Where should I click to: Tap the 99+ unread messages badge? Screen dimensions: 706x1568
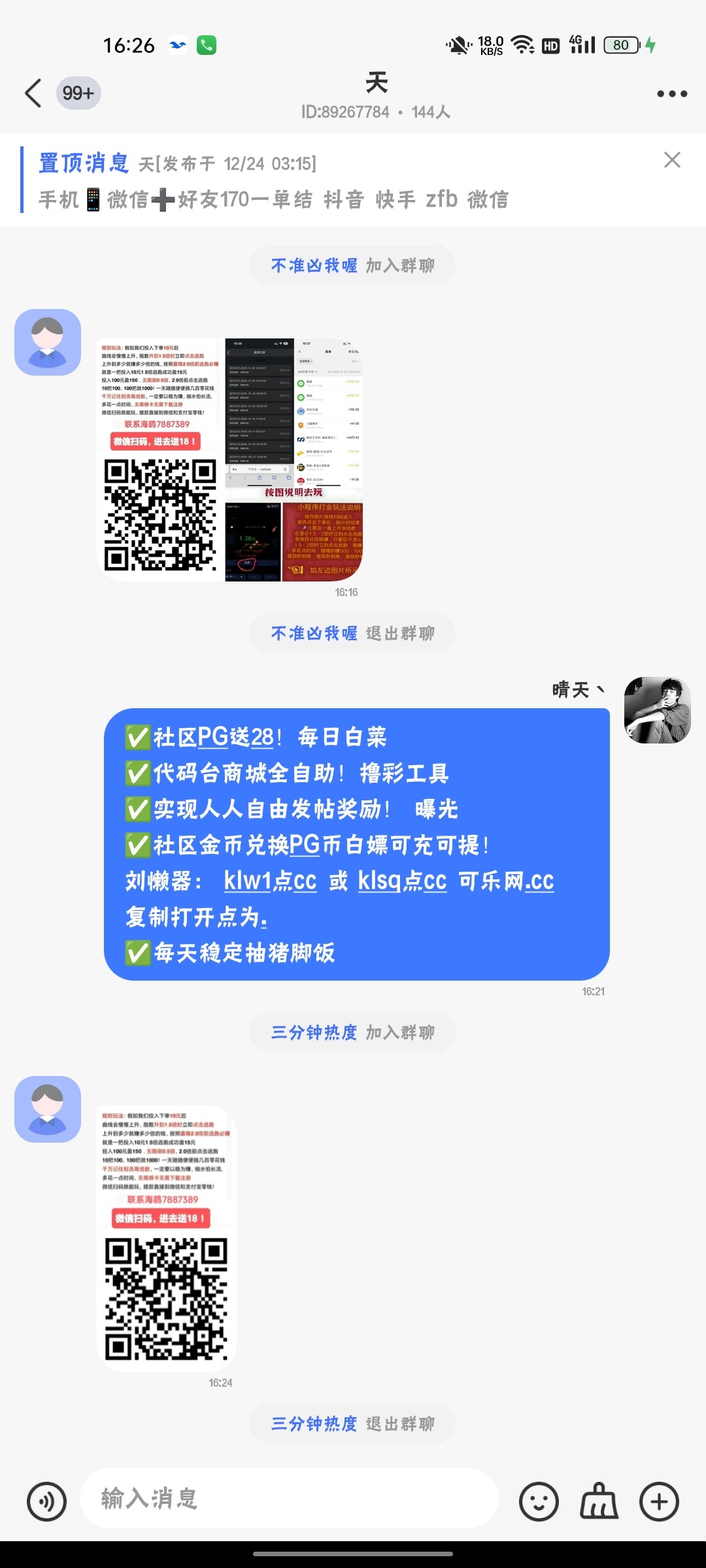pos(78,93)
